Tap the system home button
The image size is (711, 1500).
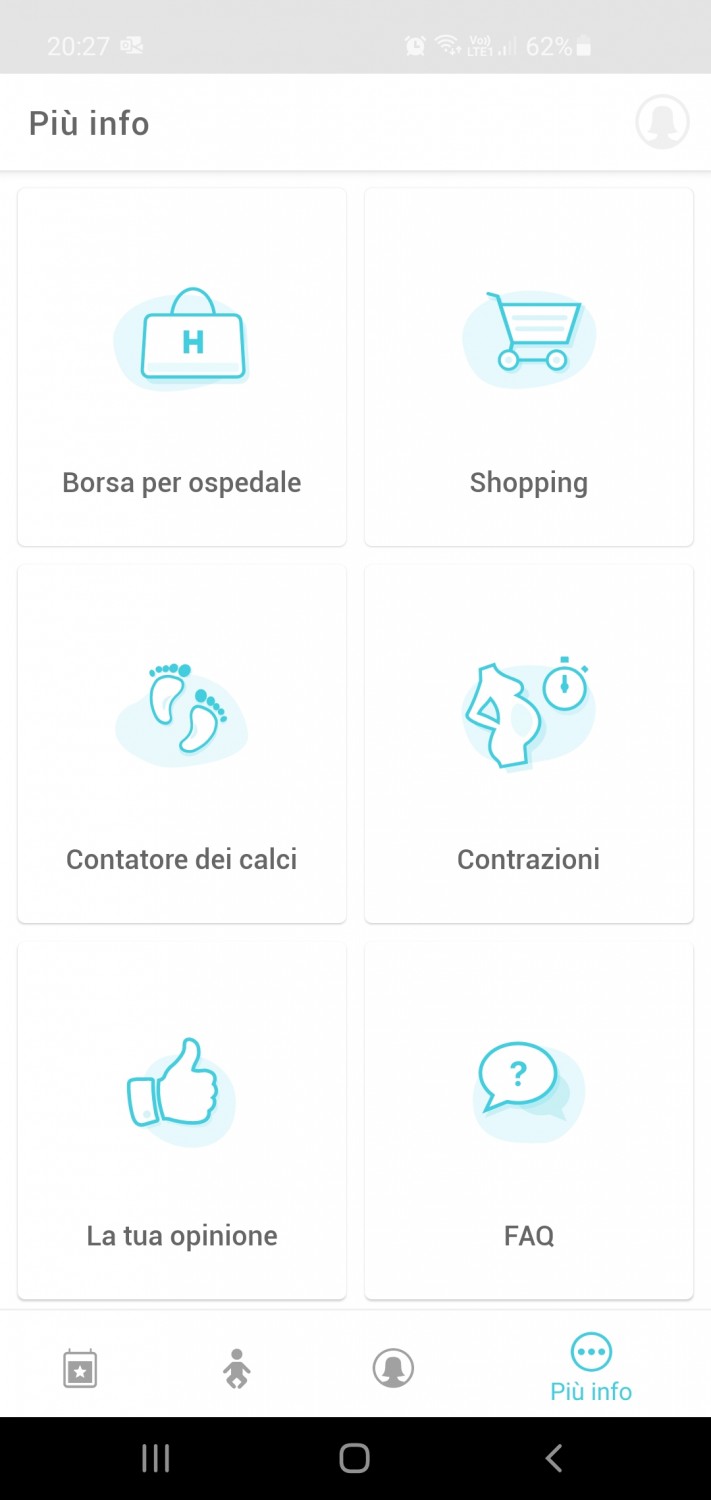(355, 1458)
